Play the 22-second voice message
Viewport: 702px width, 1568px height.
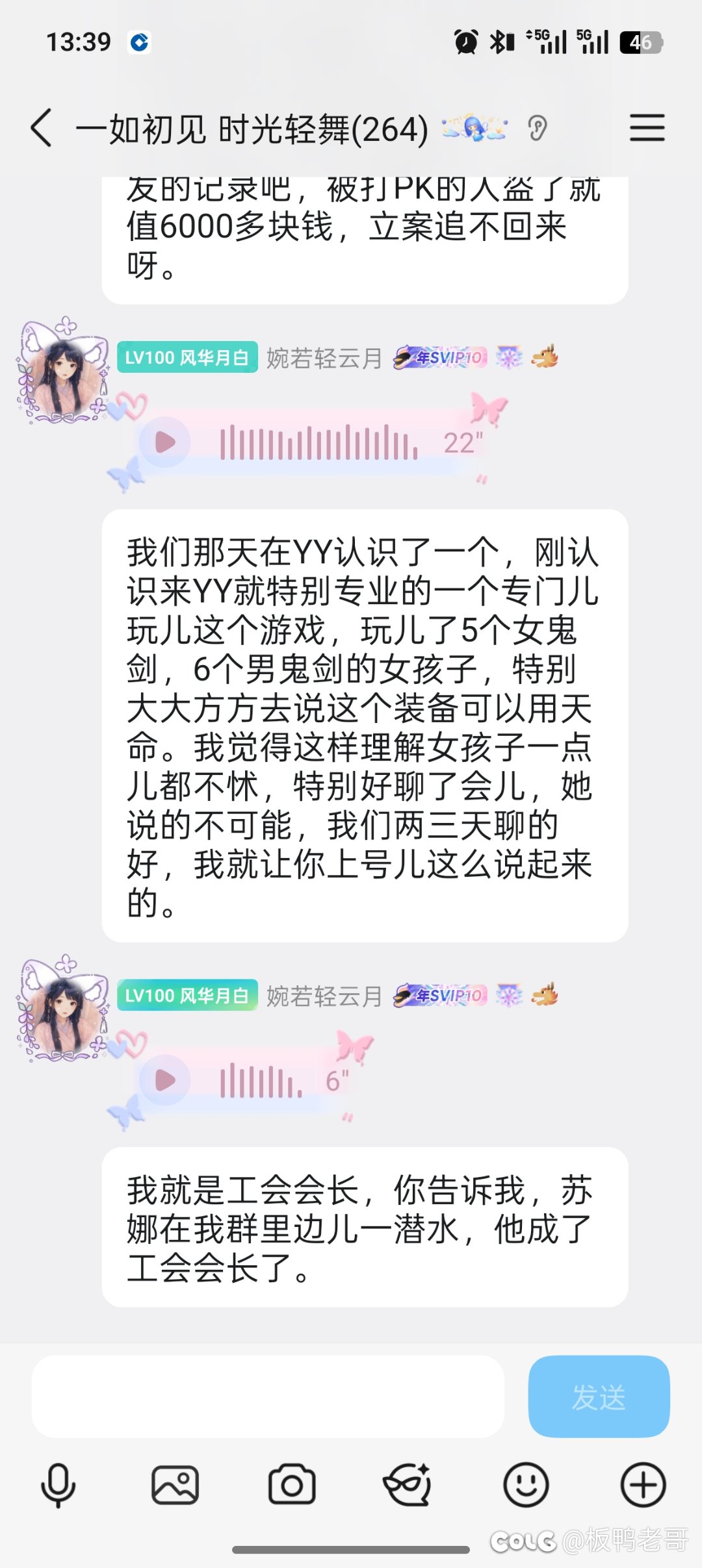[165, 442]
